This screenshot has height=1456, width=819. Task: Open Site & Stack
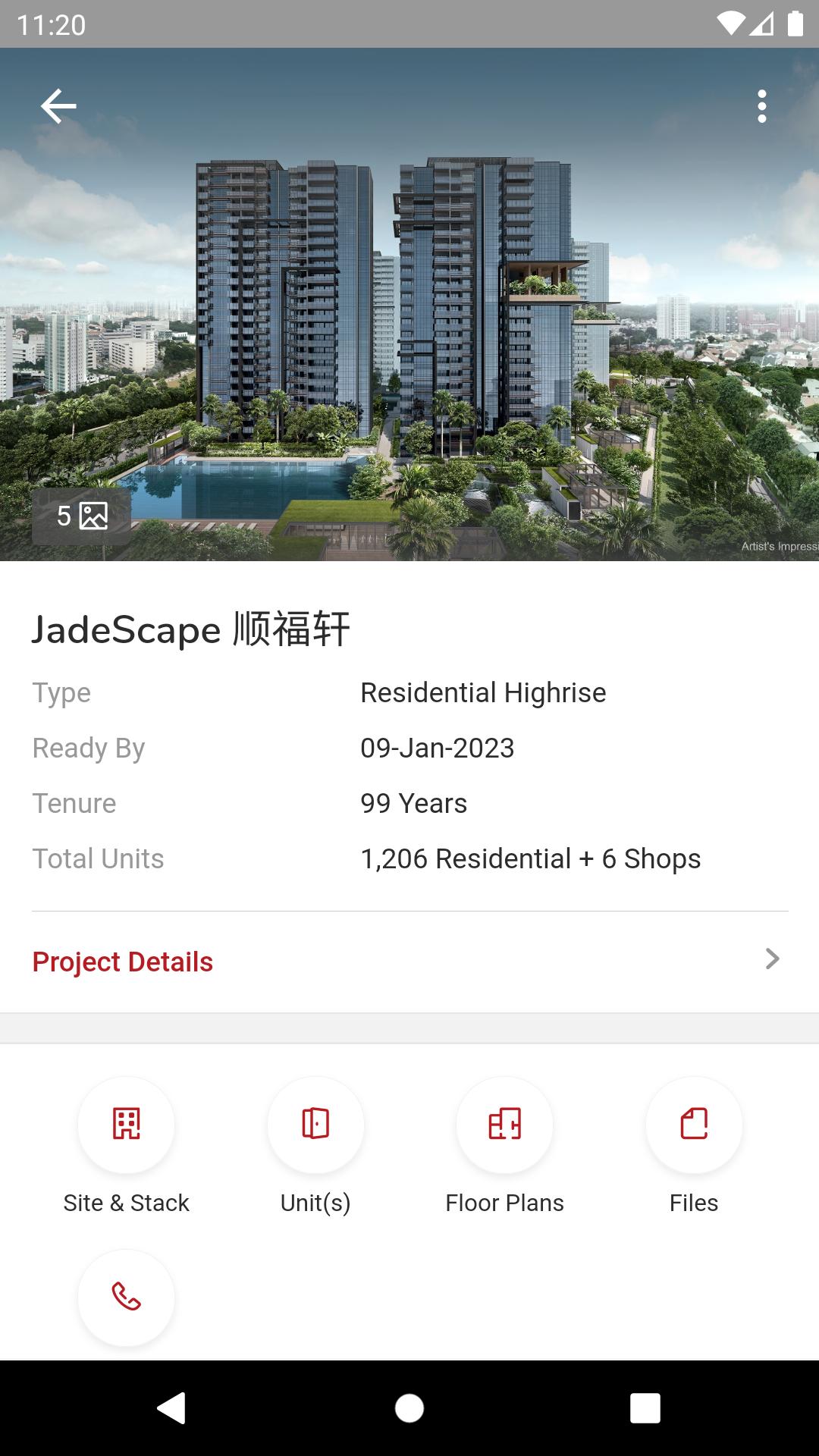coord(126,1125)
